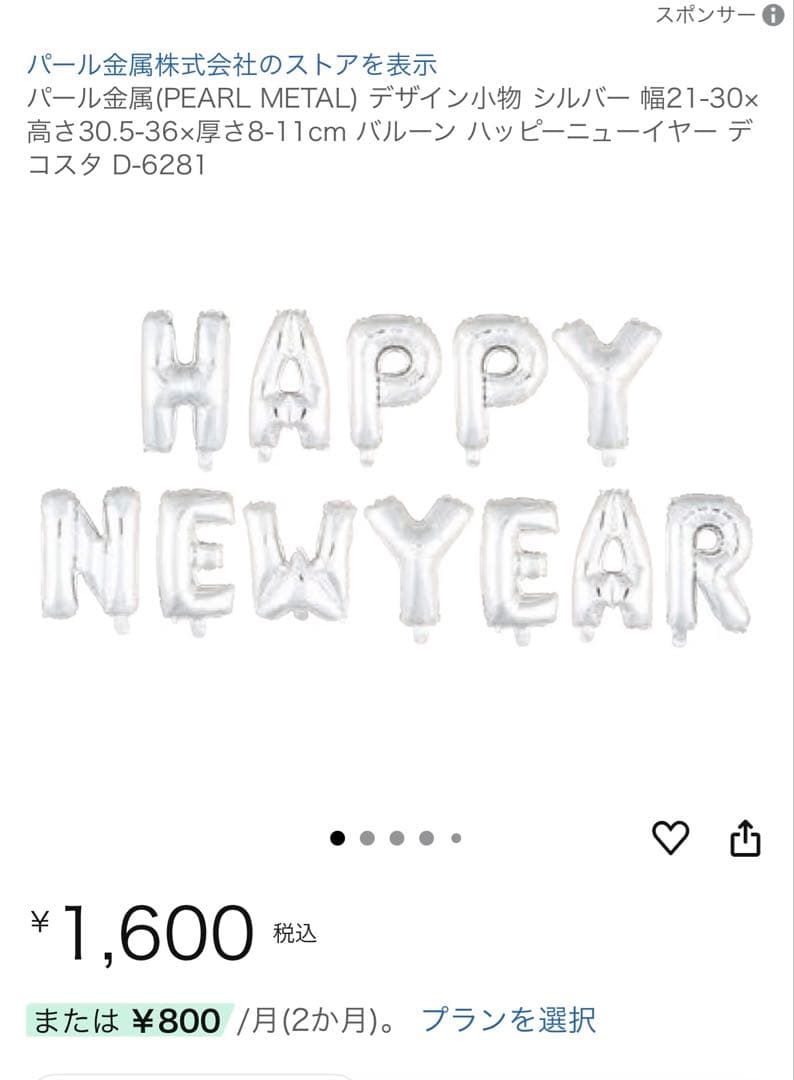Open the sponsor info icon
The height and width of the screenshot is (1080, 794).
[x=773, y=15]
